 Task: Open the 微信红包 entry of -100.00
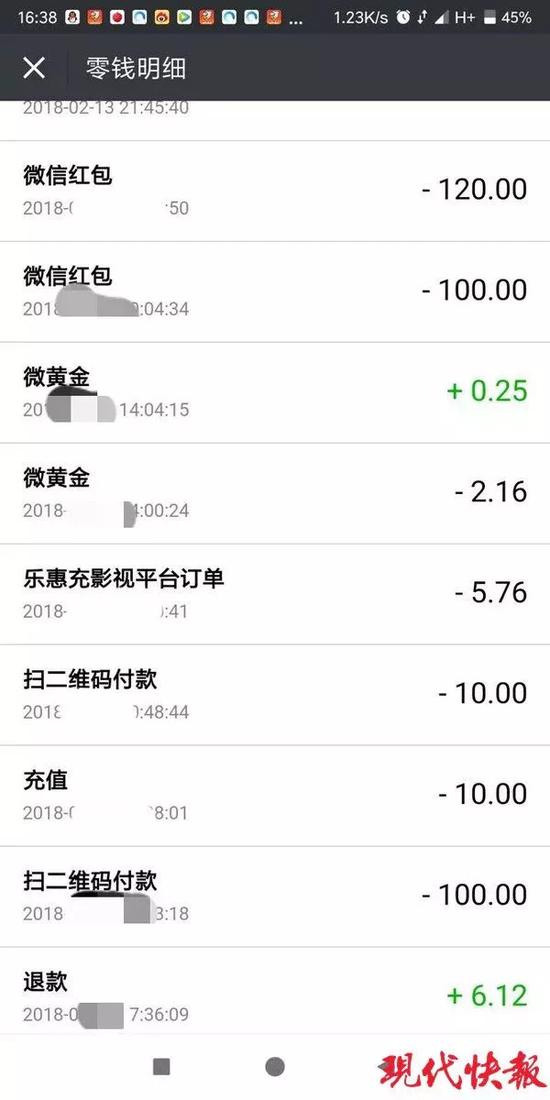point(275,292)
